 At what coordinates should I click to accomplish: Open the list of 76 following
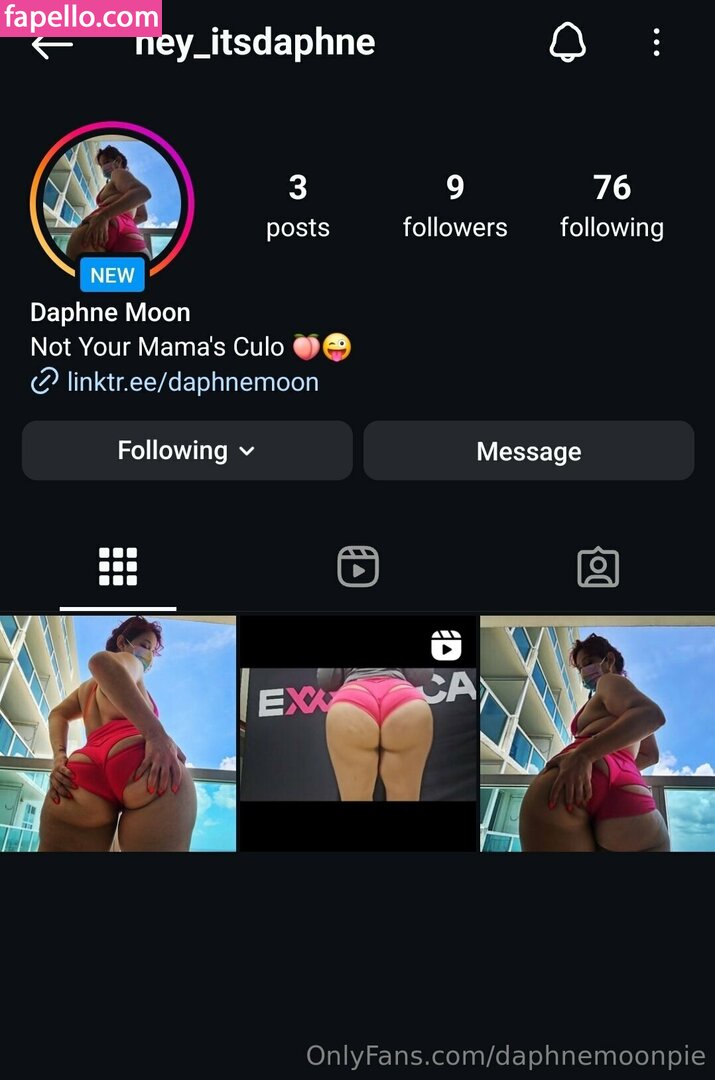pos(611,206)
